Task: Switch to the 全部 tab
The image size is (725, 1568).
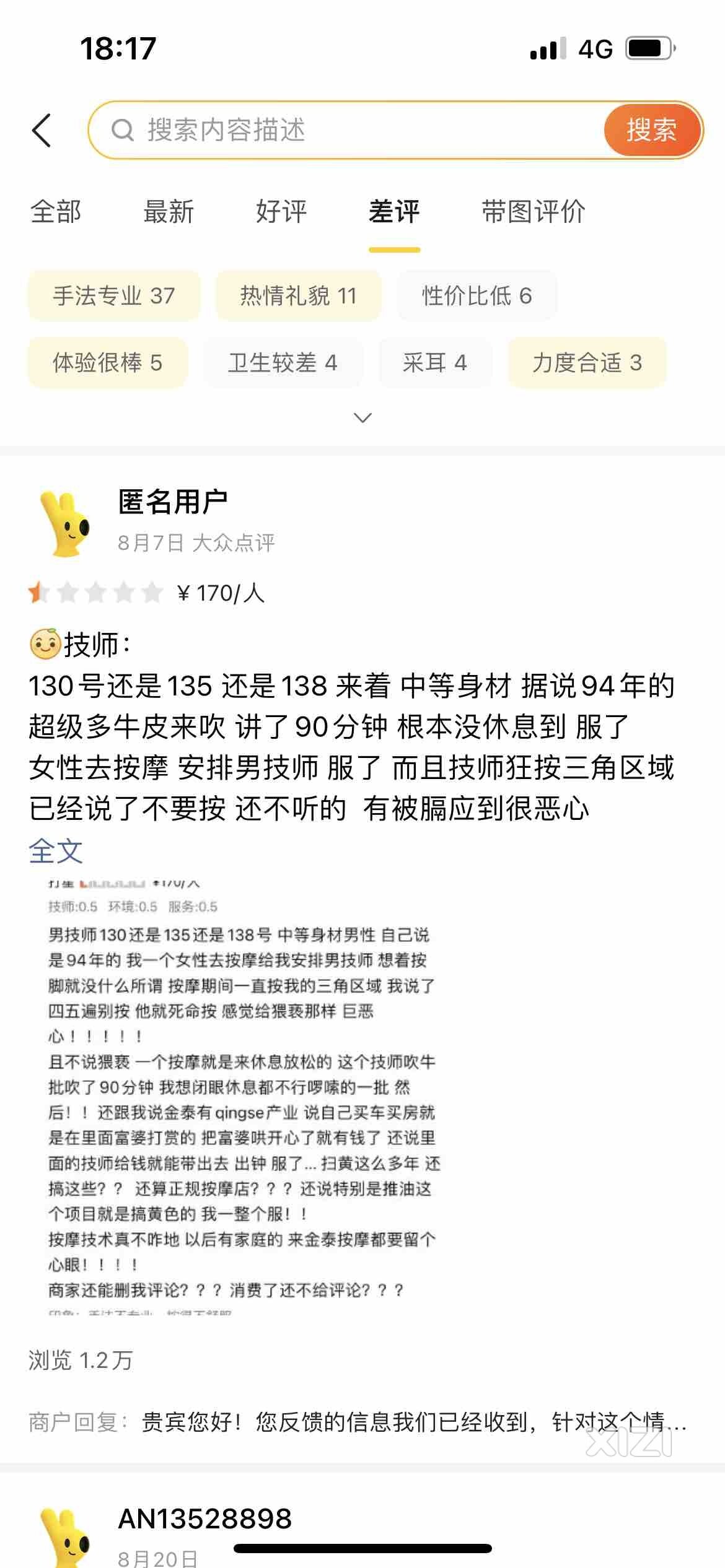Action: pos(56,212)
